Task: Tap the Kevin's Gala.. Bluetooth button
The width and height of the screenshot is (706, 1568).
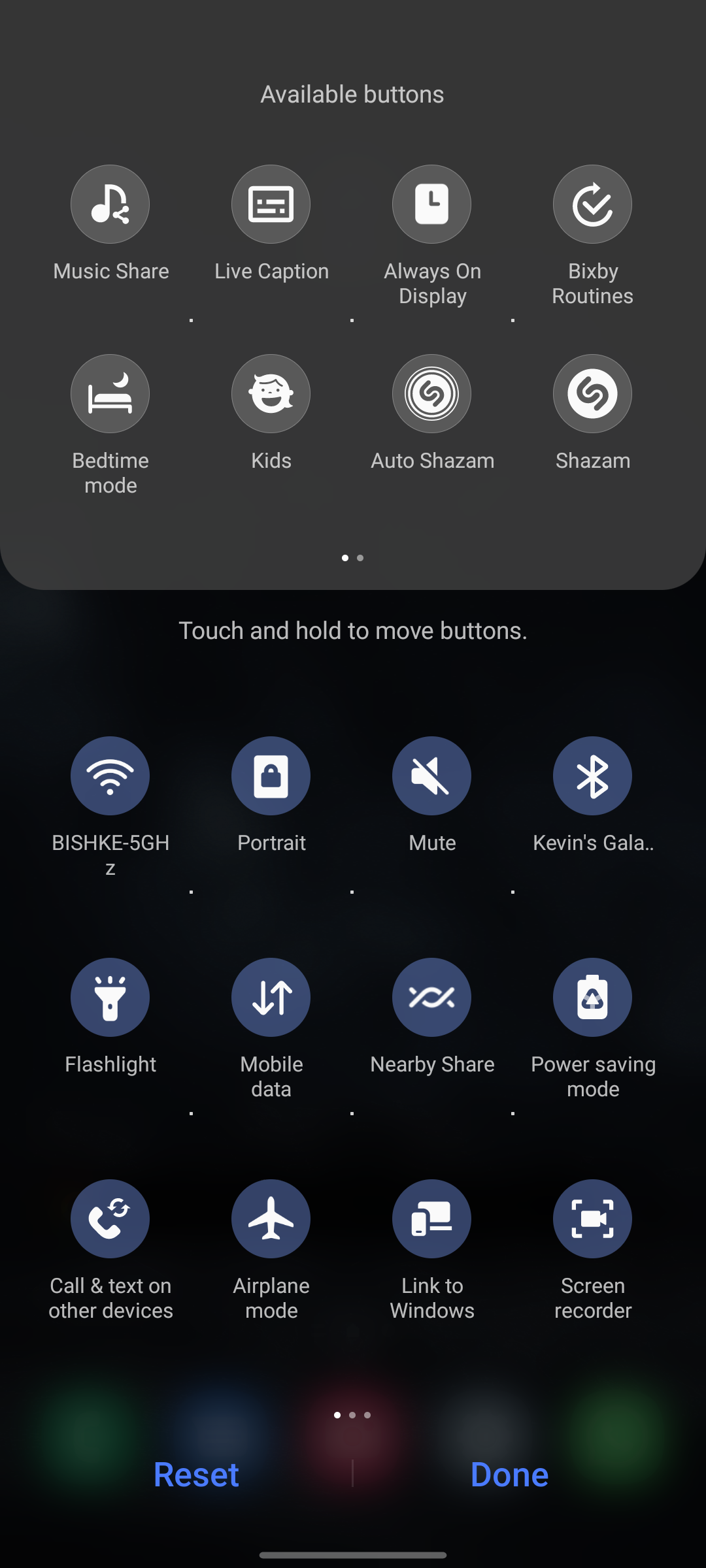Action: (x=592, y=776)
